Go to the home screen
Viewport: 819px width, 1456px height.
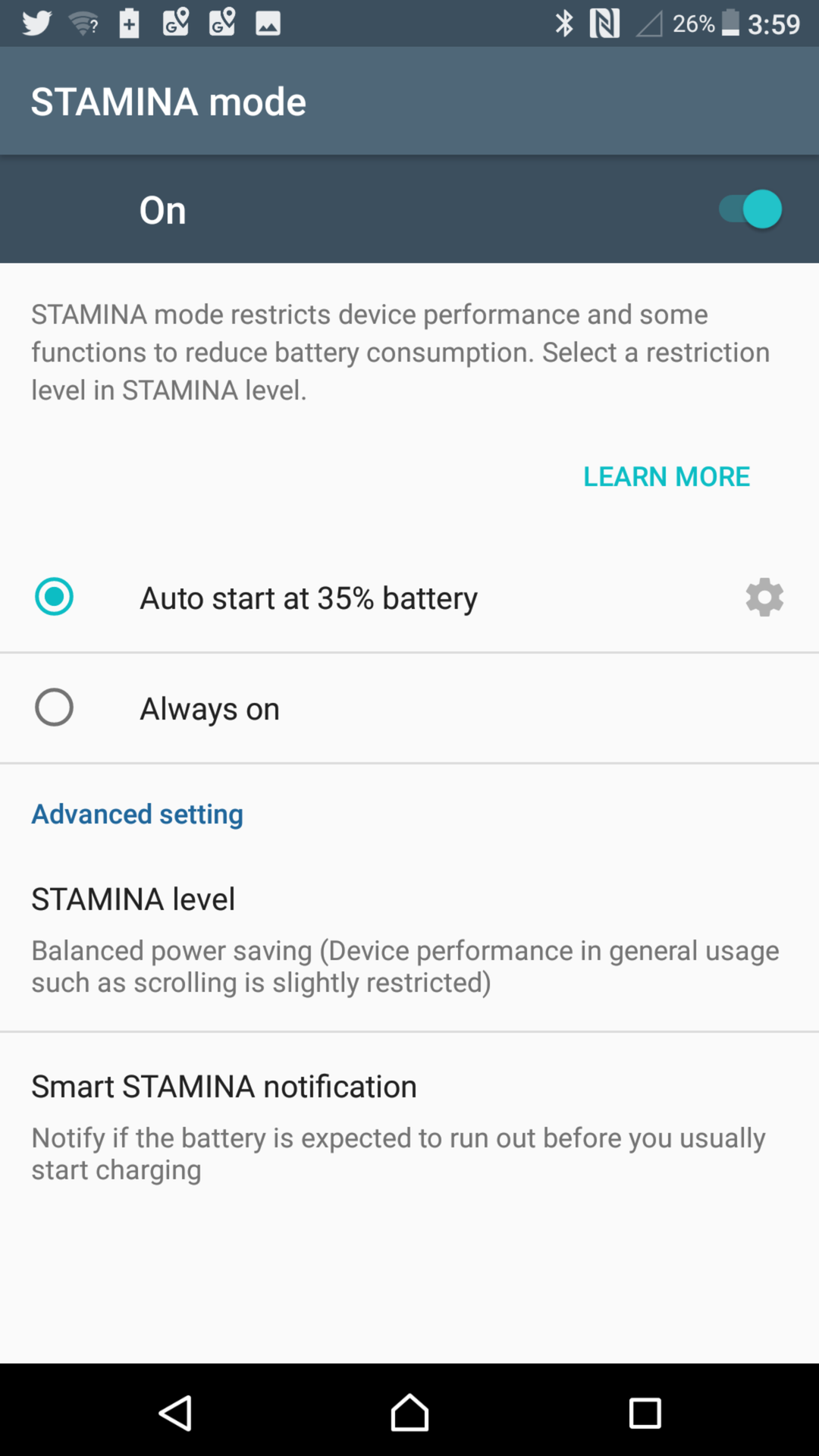point(409,1413)
